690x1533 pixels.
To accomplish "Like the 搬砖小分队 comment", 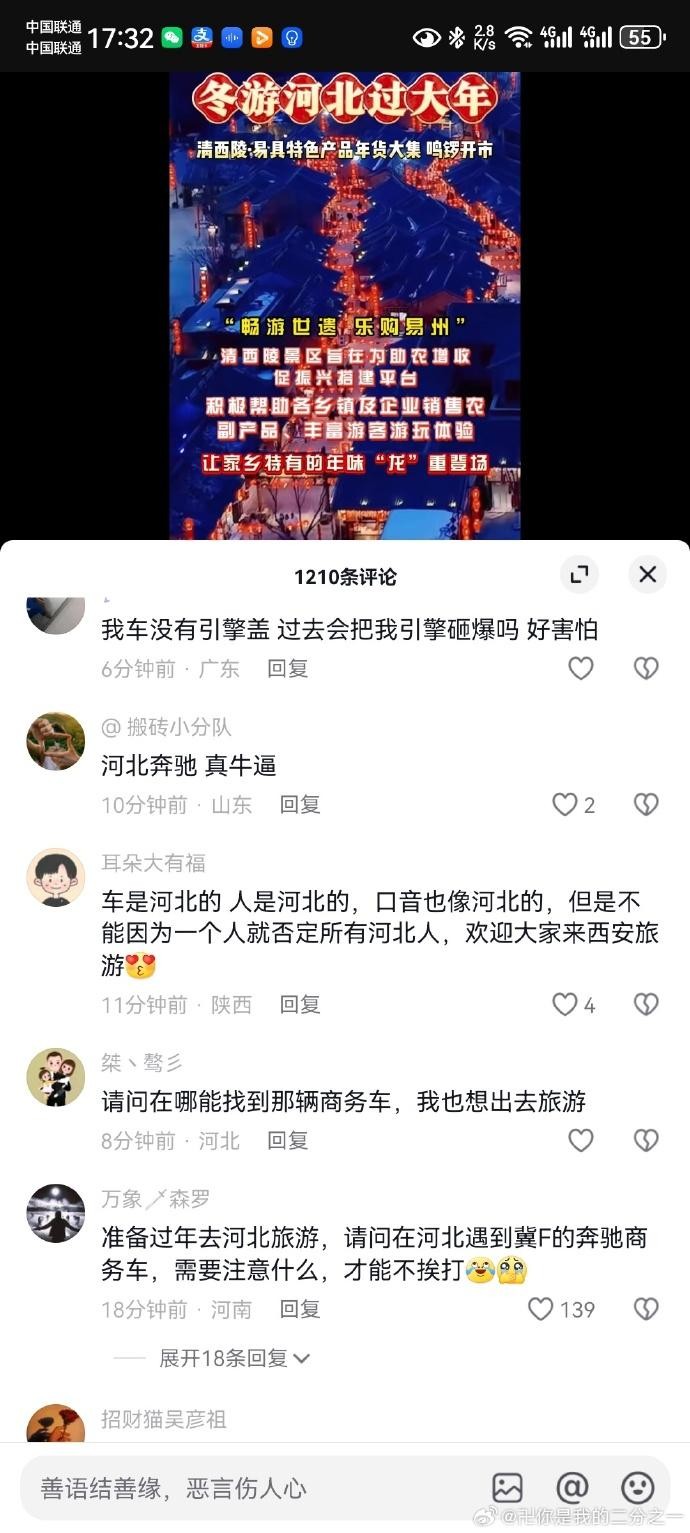I will pyautogui.click(x=566, y=804).
